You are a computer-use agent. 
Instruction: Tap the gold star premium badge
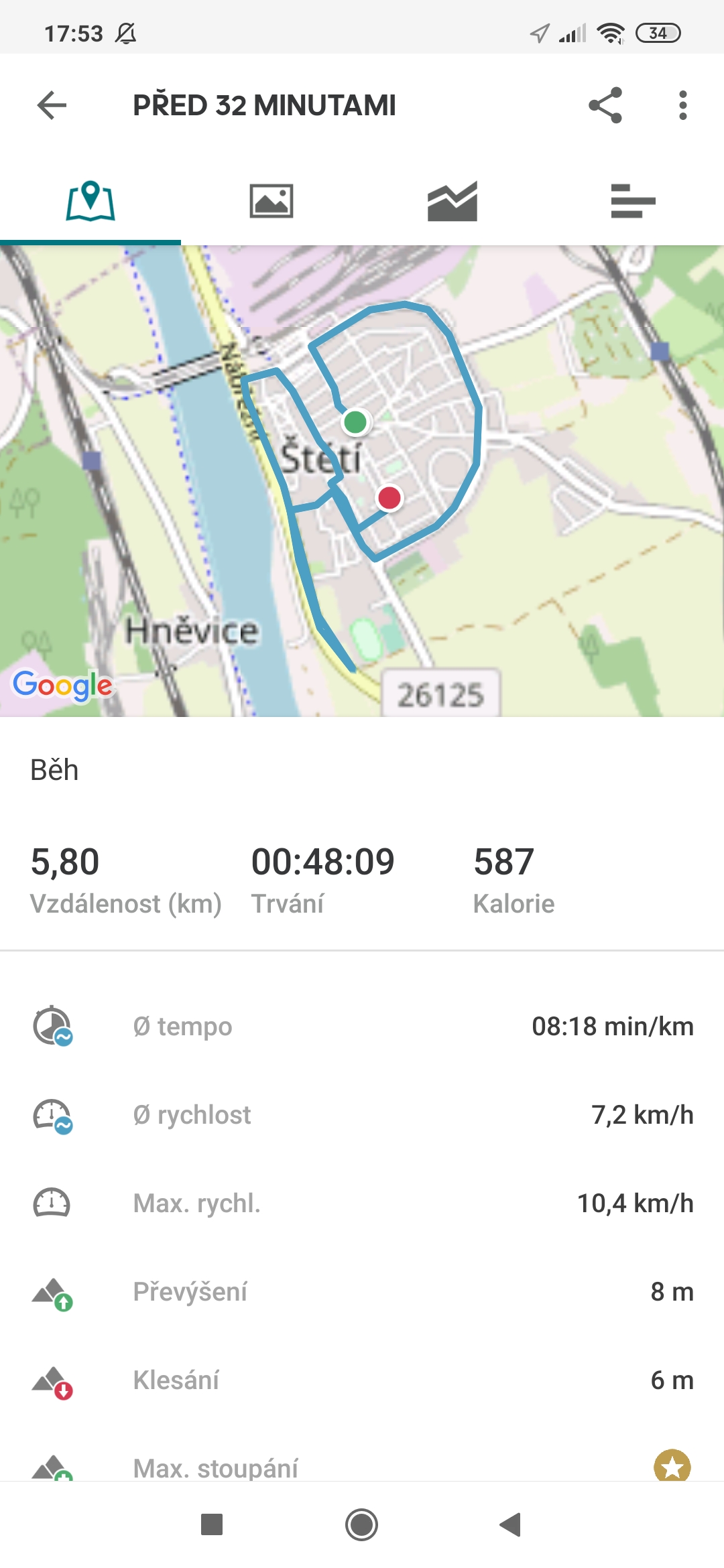[x=672, y=1466]
